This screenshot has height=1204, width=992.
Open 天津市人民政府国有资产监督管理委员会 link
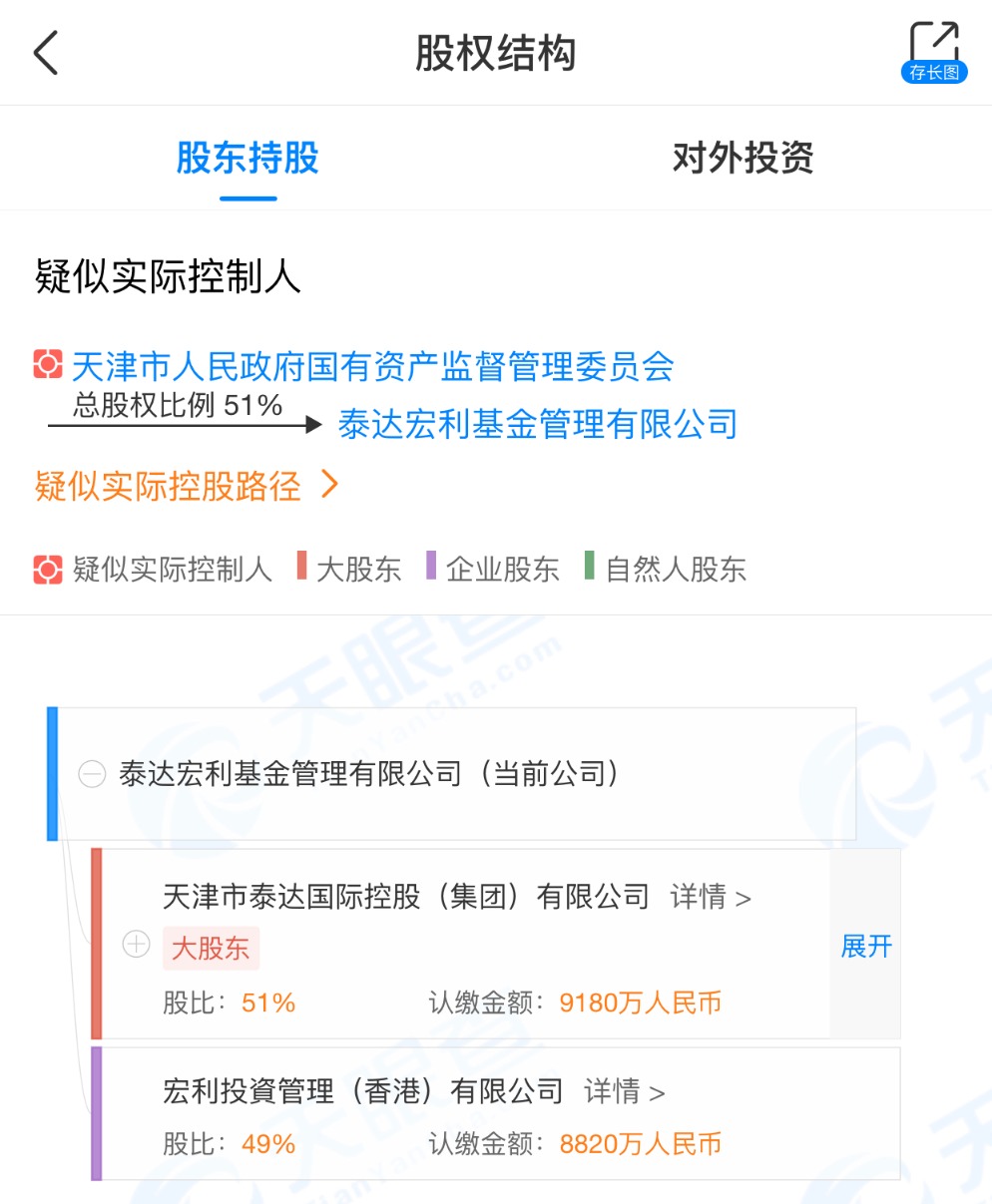pos(372,366)
